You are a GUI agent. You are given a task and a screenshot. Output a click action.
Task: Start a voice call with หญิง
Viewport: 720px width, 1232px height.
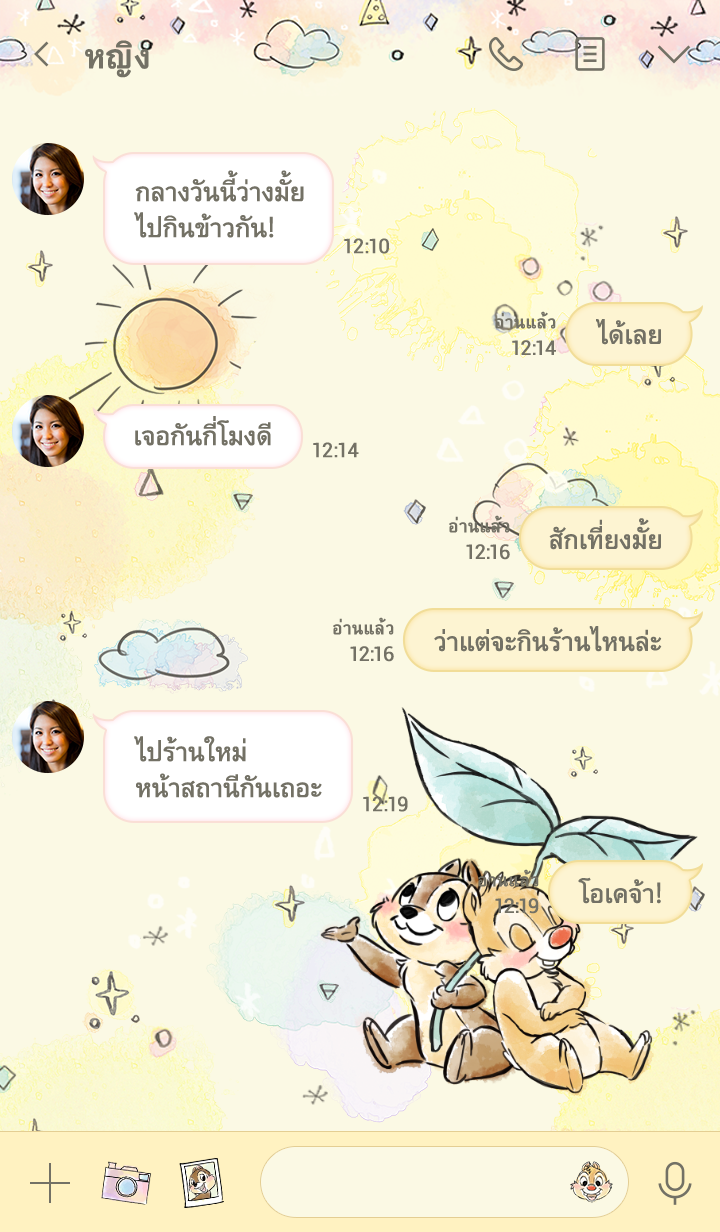pos(505,54)
